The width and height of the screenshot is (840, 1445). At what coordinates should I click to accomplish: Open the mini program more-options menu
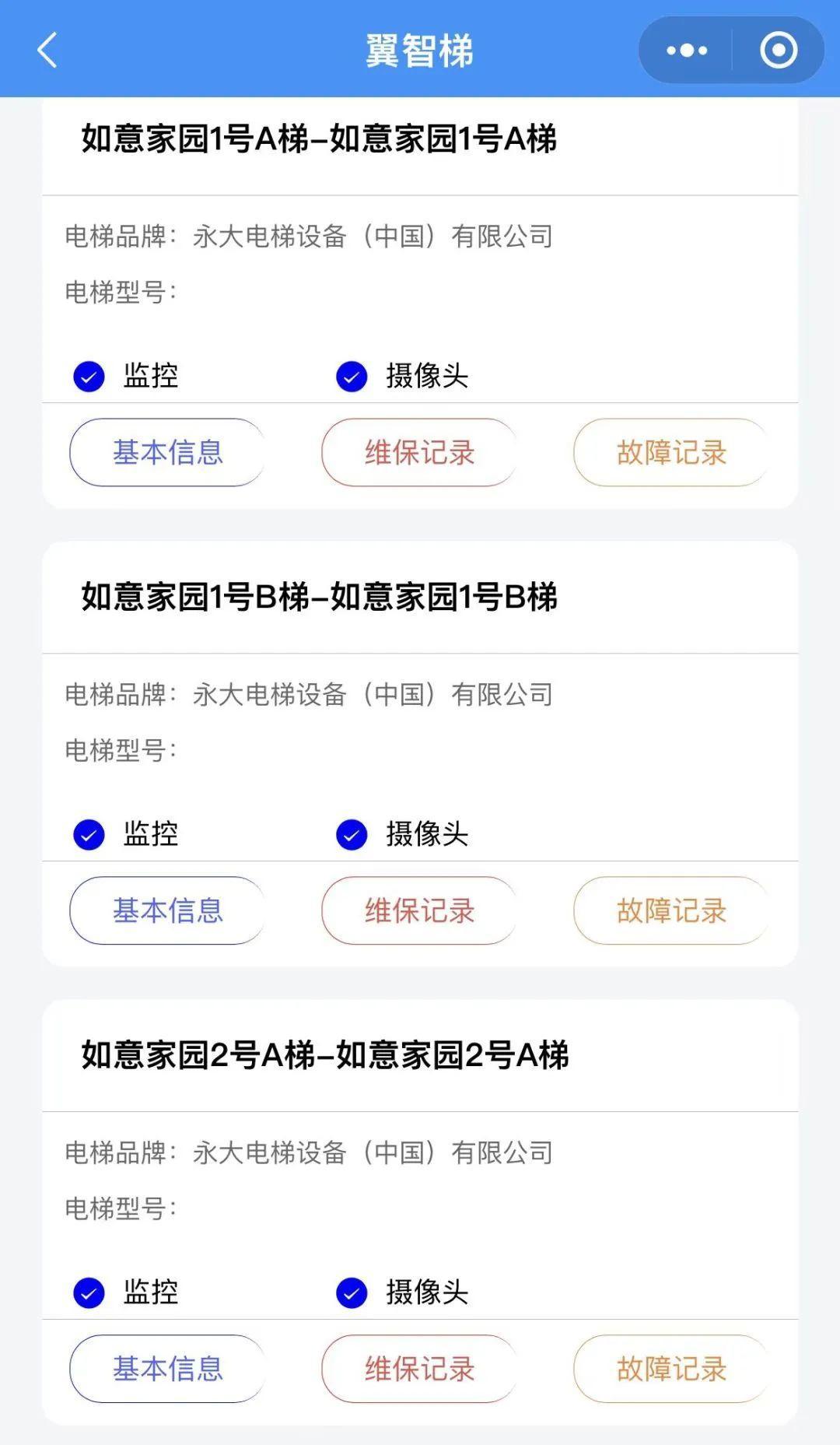(687, 51)
